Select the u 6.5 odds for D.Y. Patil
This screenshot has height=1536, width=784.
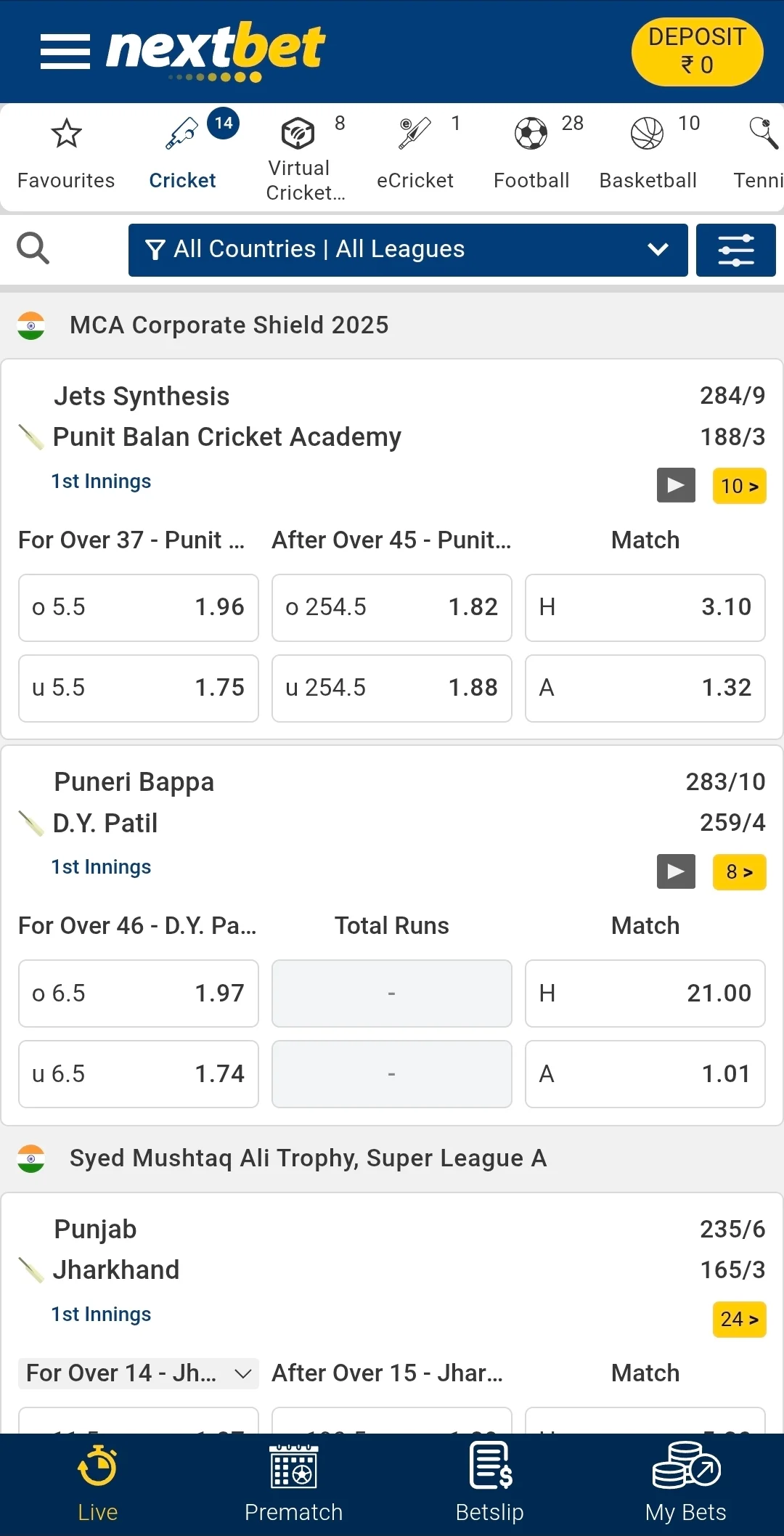[138, 1073]
